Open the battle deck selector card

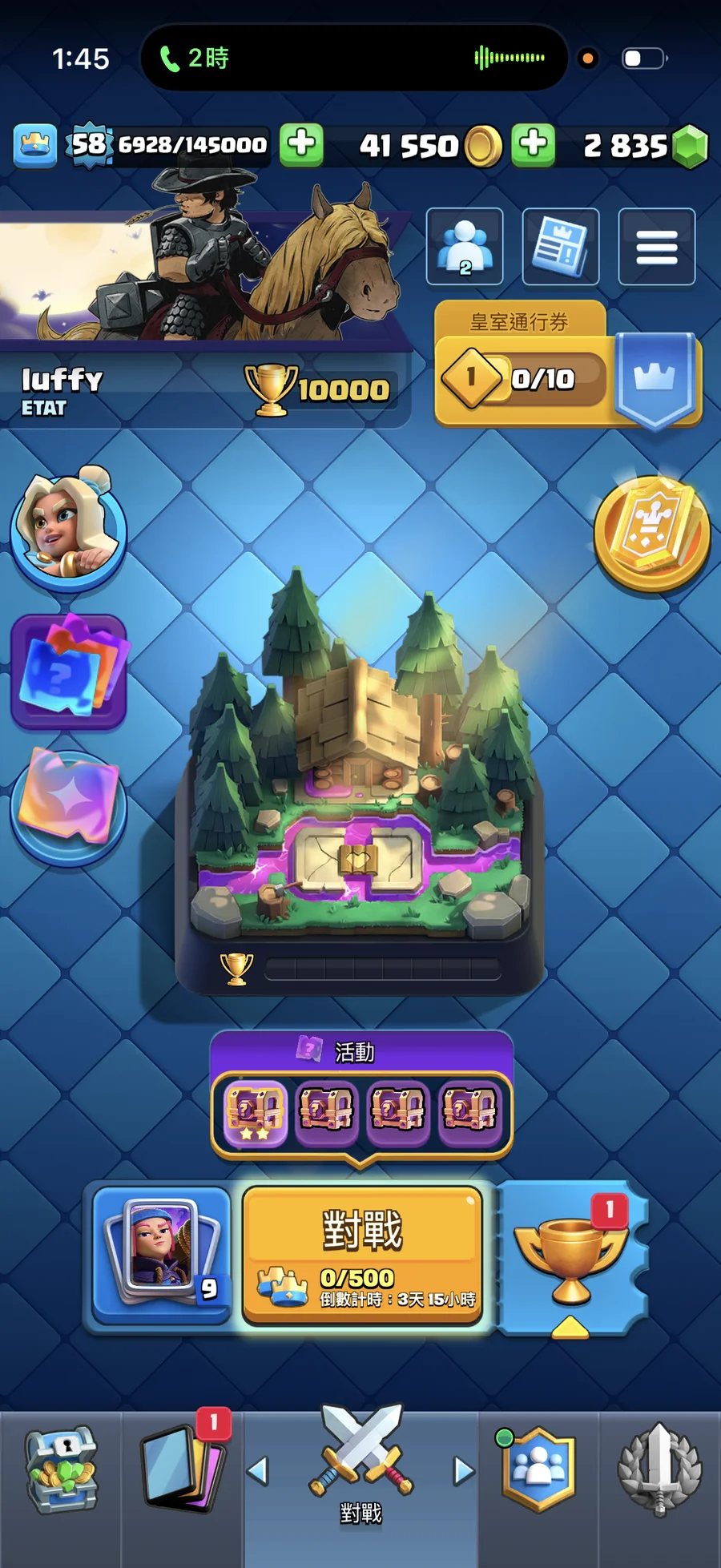point(161,1254)
